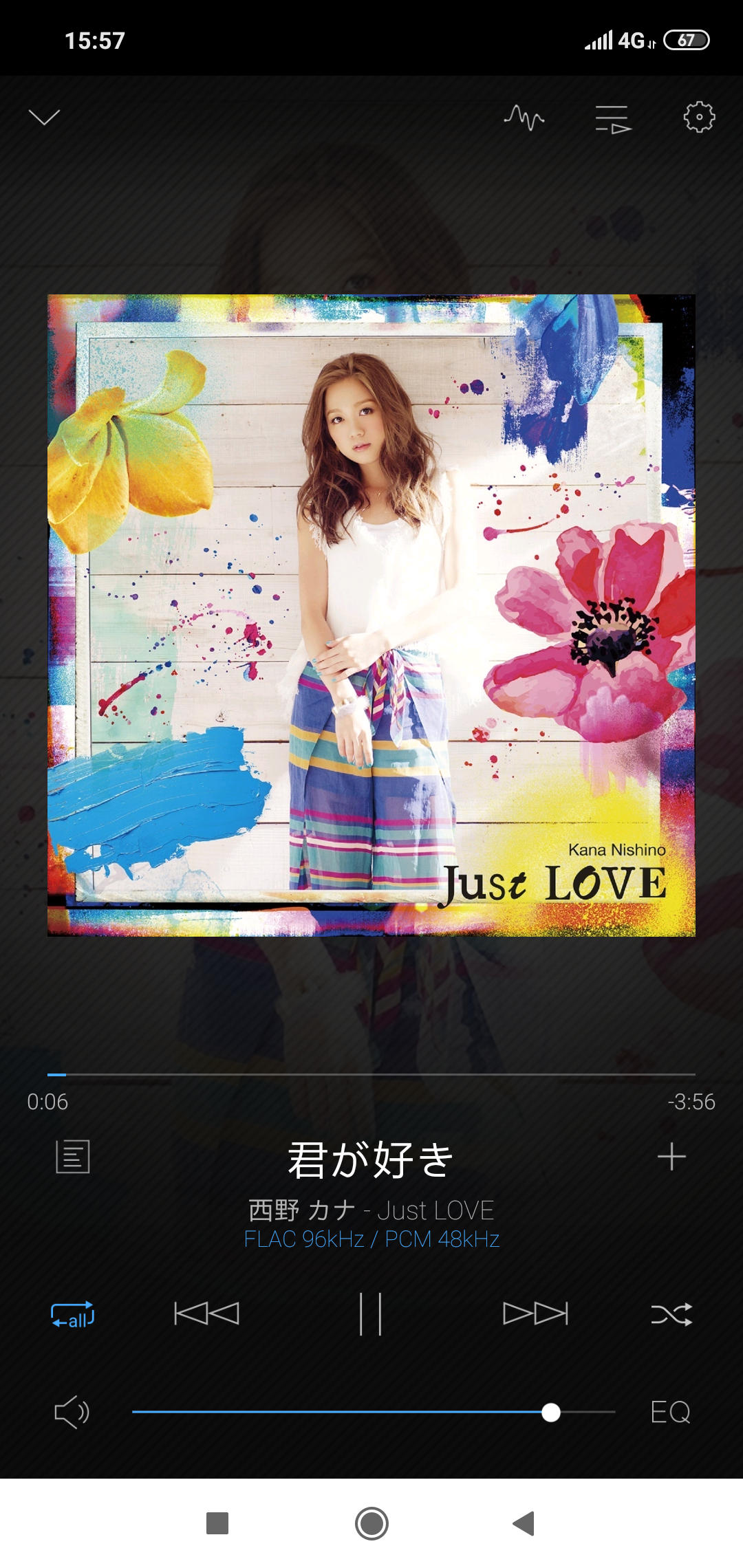743x1568 pixels.
Task: Skip to the next track
Action: click(535, 1314)
